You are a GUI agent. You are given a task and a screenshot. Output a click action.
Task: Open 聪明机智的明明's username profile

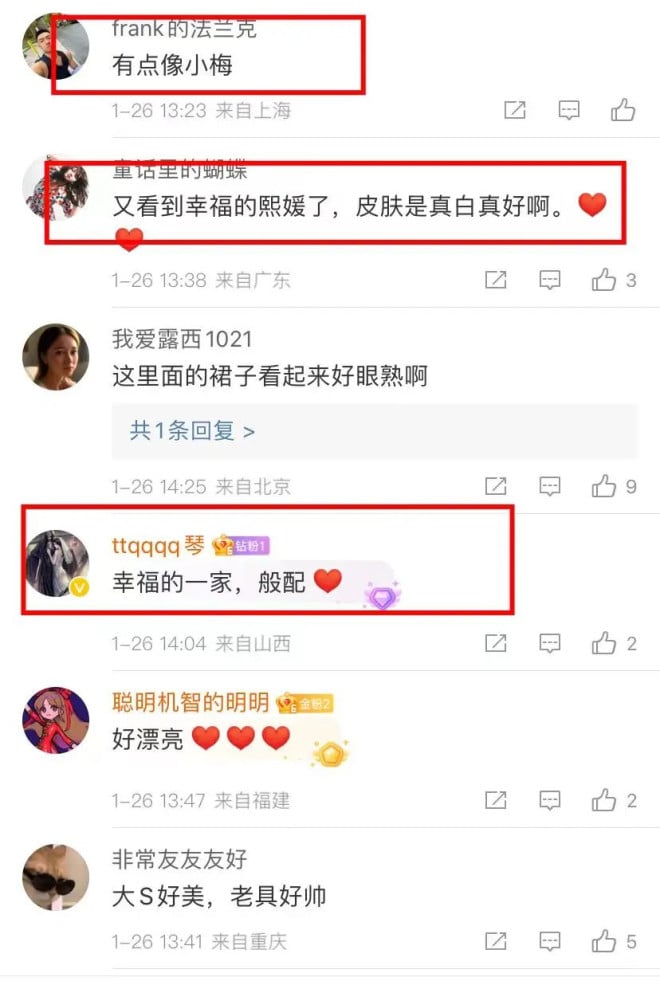click(190, 703)
